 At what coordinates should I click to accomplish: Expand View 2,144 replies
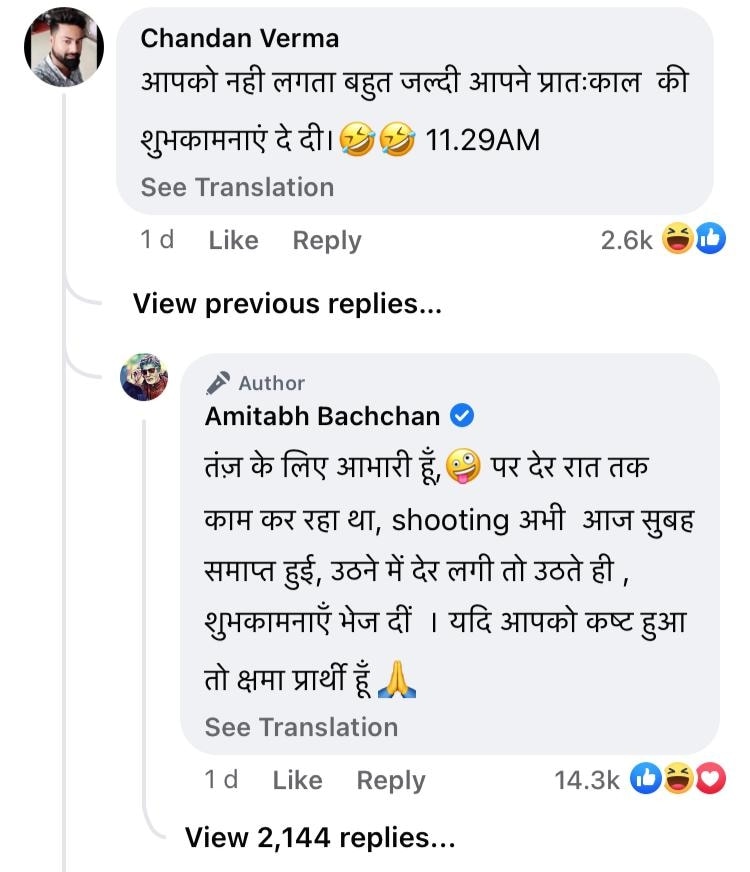320,836
